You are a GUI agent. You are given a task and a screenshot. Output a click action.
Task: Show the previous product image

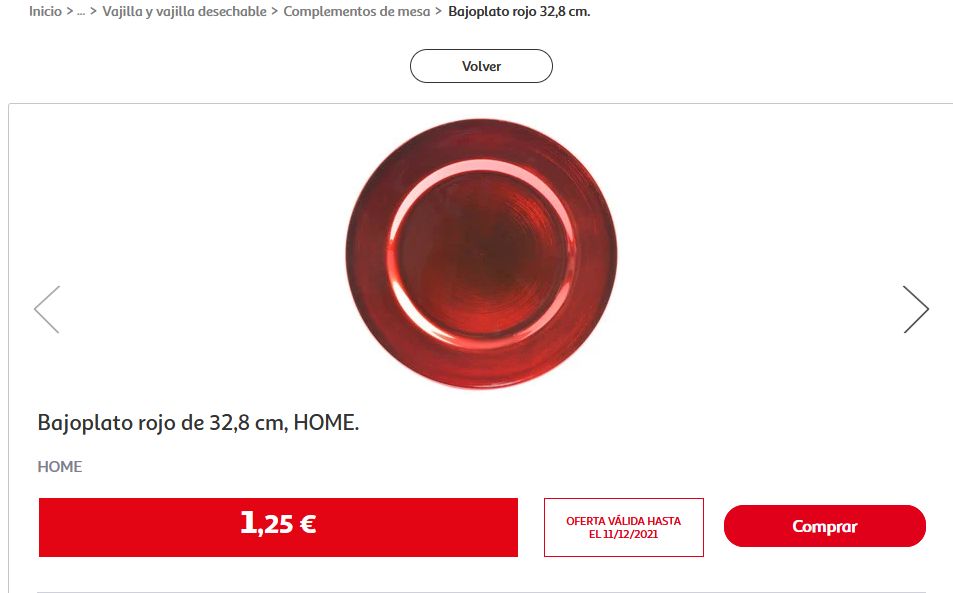point(47,309)
